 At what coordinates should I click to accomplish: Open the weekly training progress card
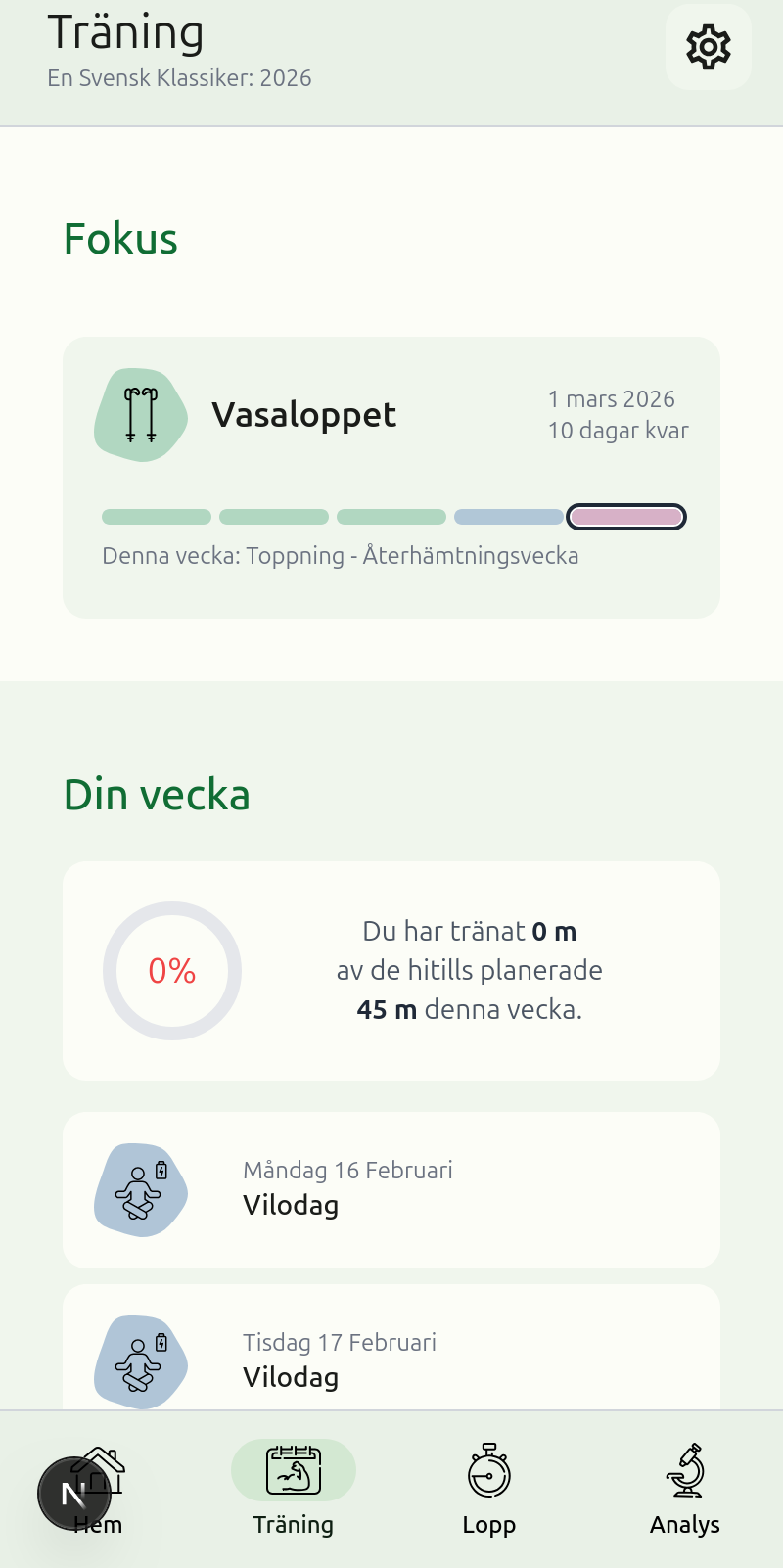pyautogui.click(x=391, y=970)
